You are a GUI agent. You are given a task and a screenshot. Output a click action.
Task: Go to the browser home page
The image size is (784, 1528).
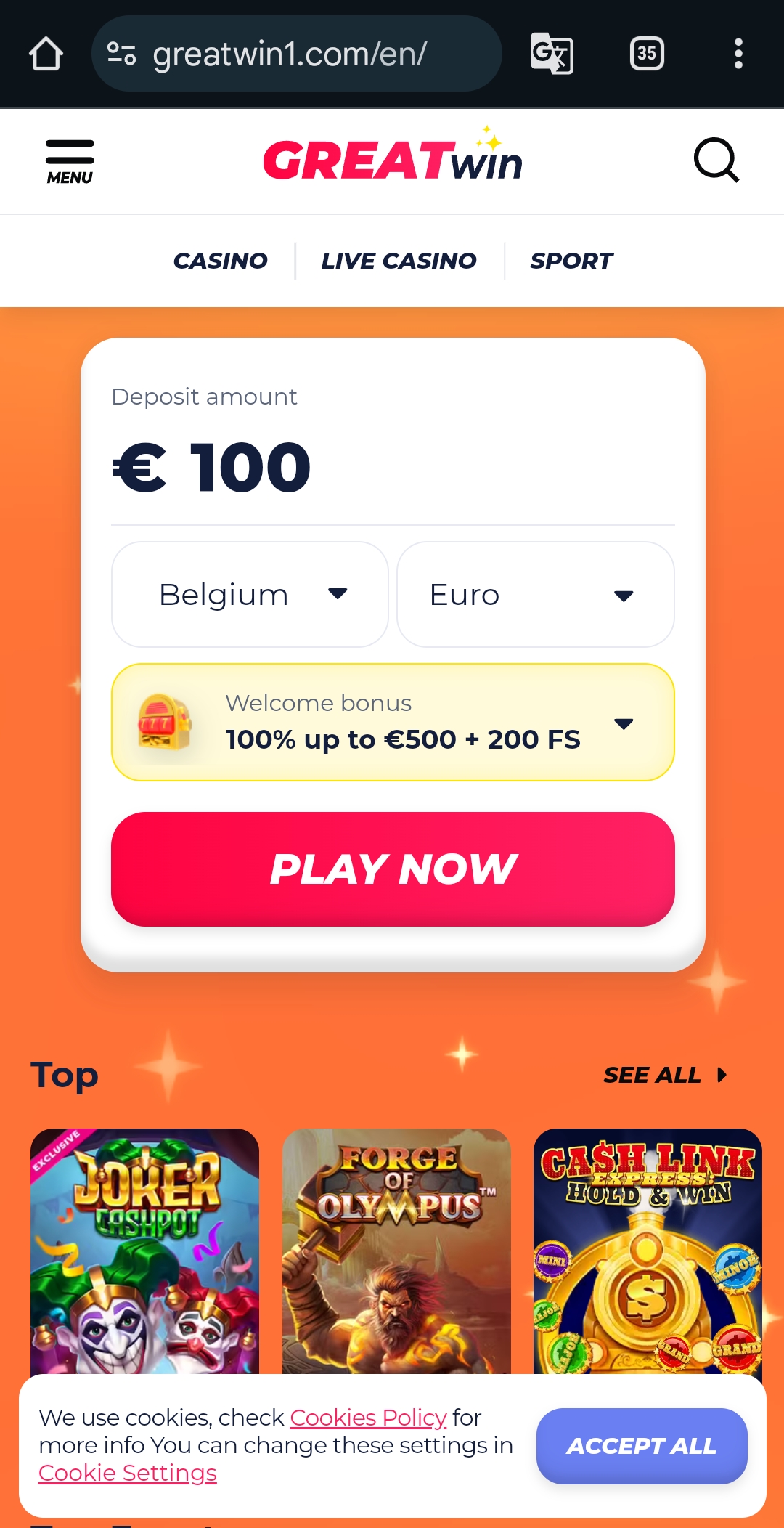46,54
